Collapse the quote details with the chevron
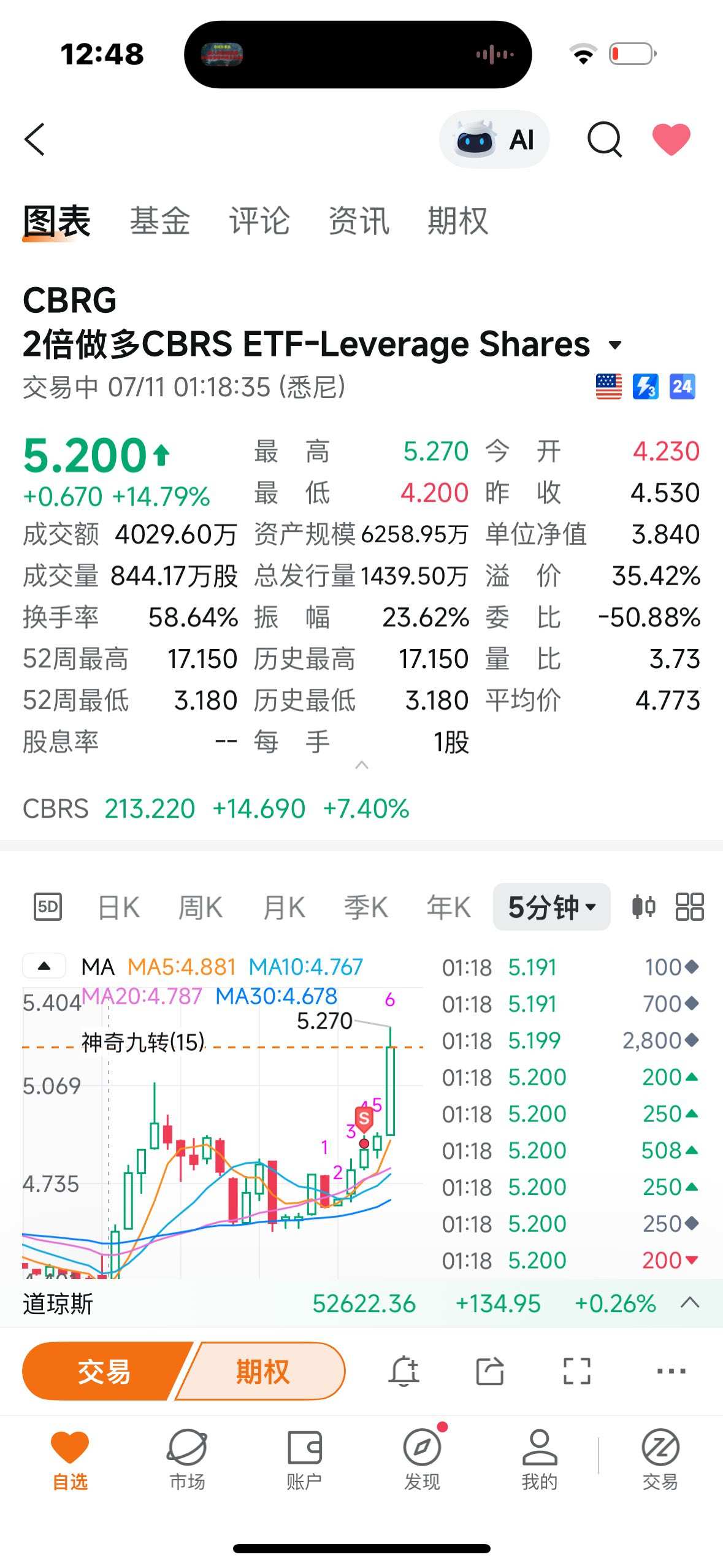The height and width of the screenshot is (1568, 723). [362, 765]
